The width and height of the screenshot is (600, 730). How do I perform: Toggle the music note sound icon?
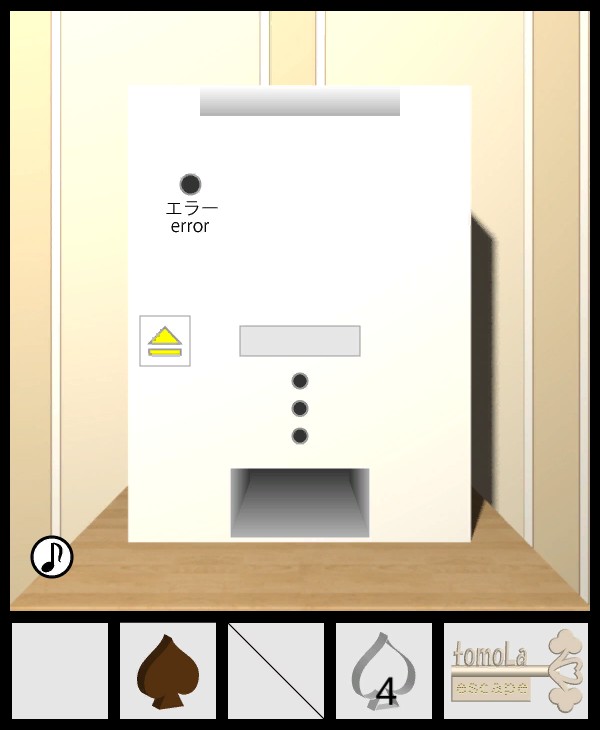[x=52, y=557]
